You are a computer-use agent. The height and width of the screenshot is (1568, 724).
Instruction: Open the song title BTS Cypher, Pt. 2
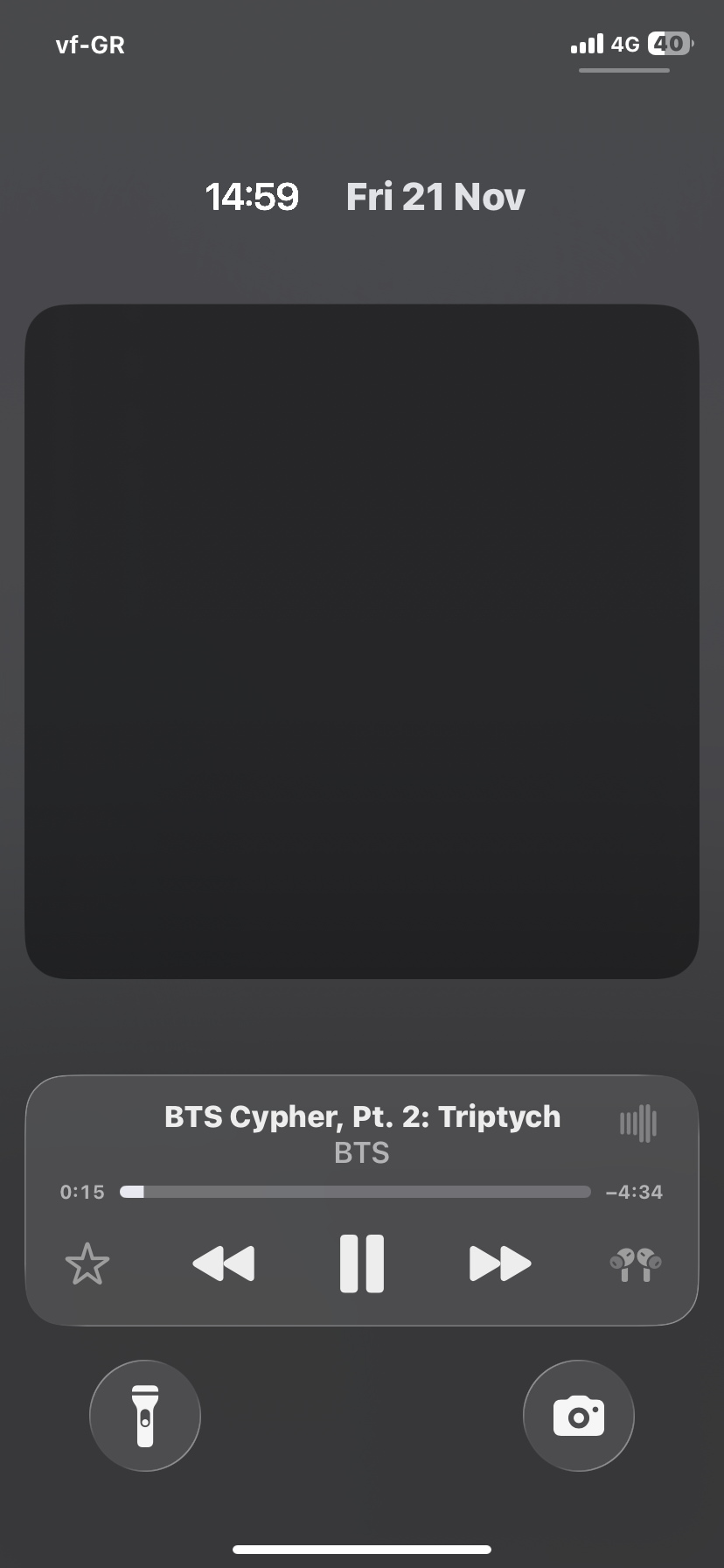coord(362,1116)
